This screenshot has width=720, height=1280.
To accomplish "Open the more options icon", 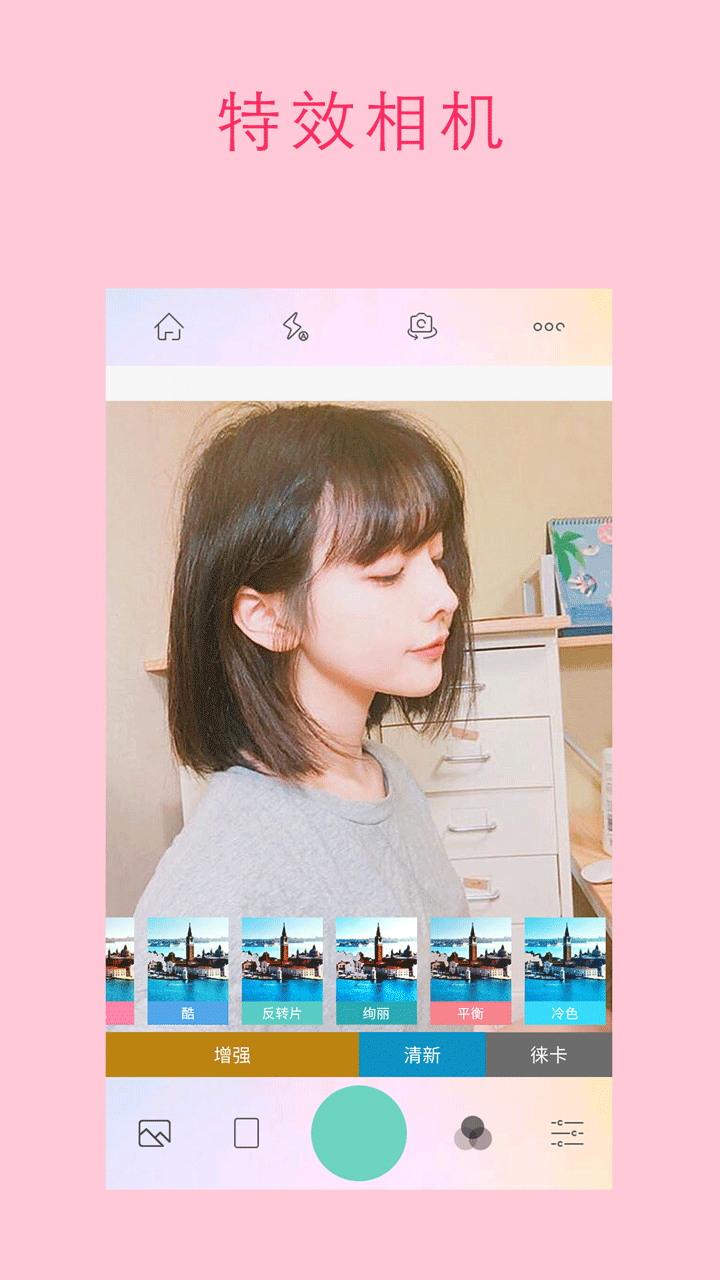I will pos(549,327).
